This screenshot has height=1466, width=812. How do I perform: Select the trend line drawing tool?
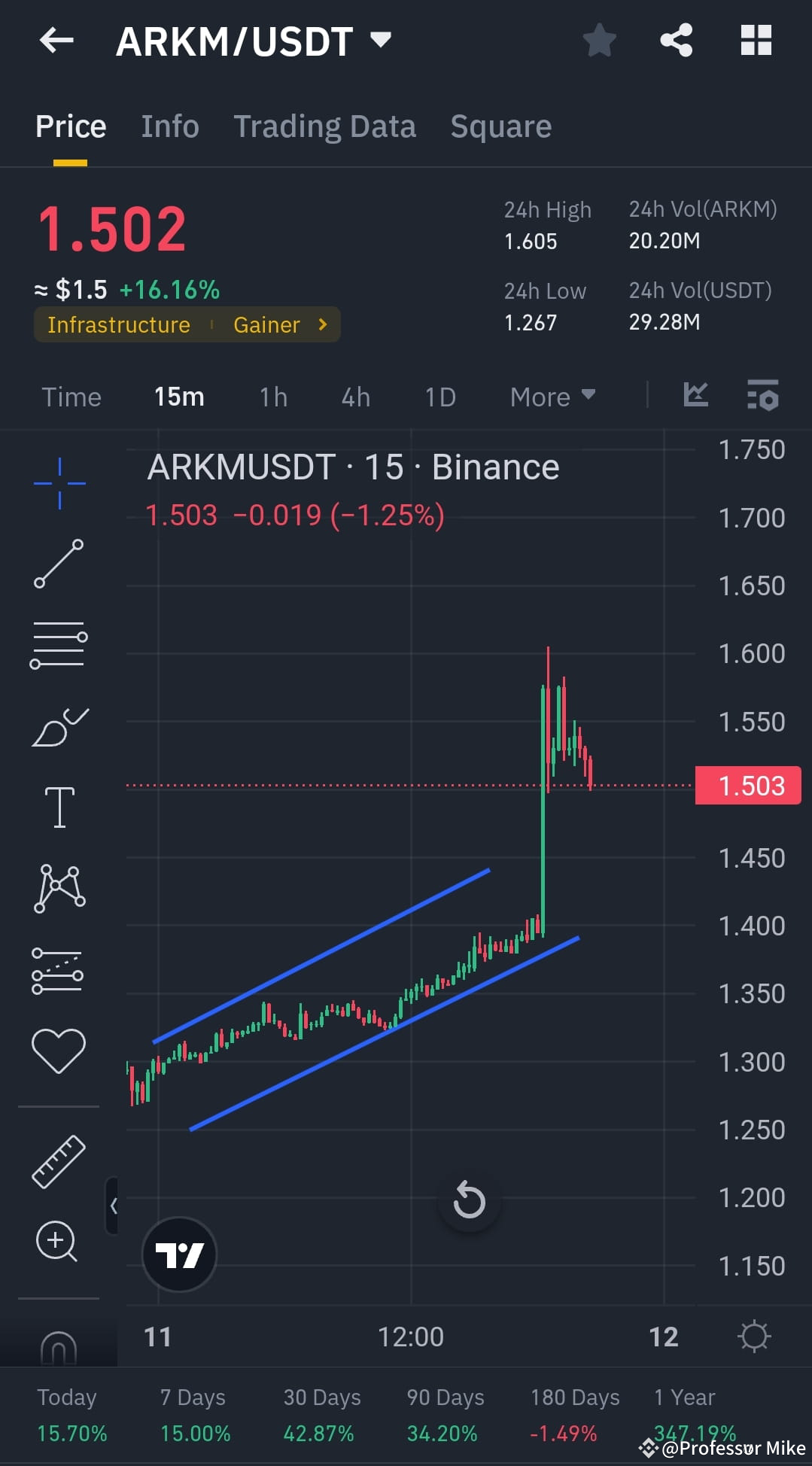pos(59,563)
